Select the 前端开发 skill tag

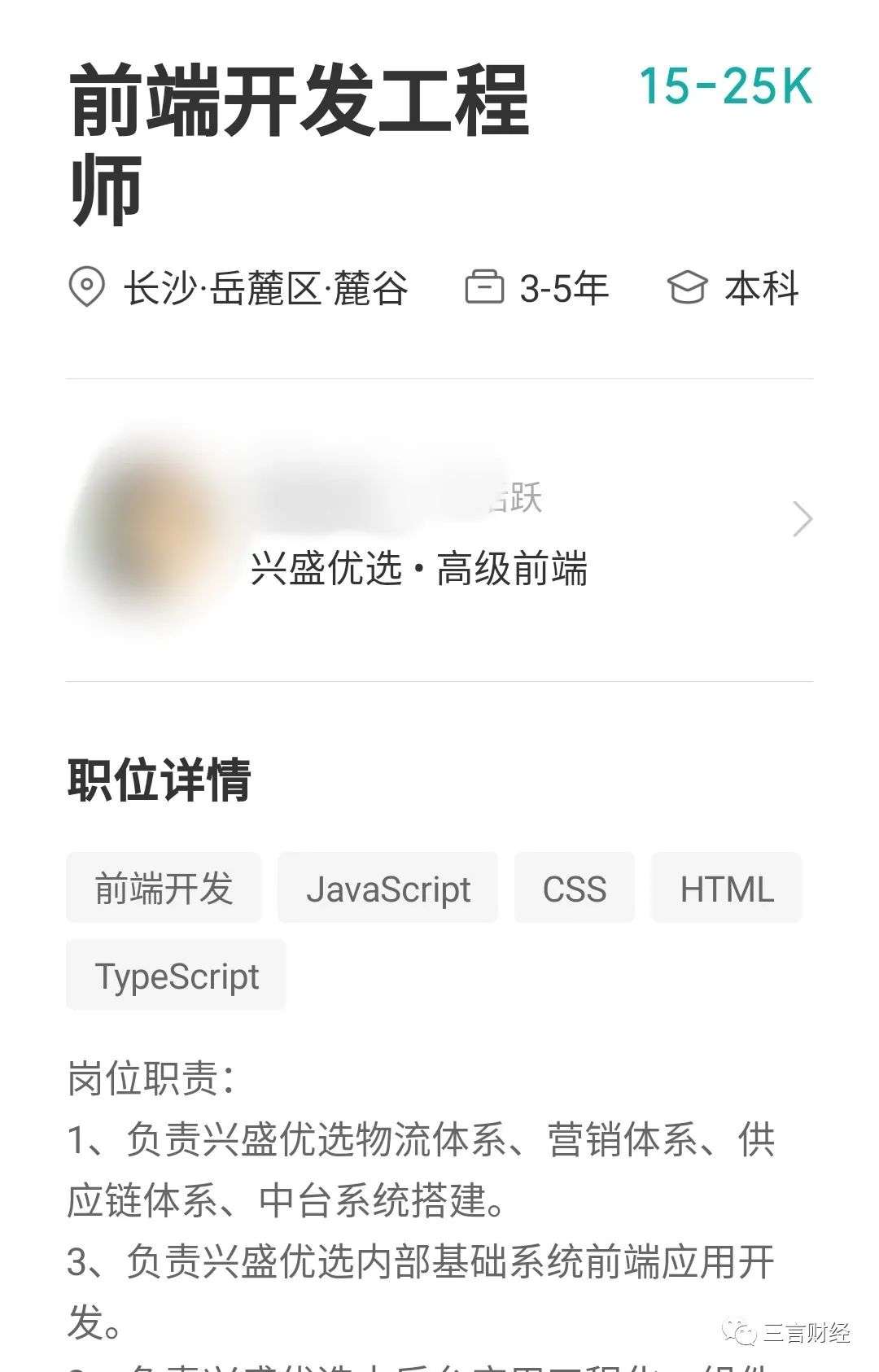point(164,888)
